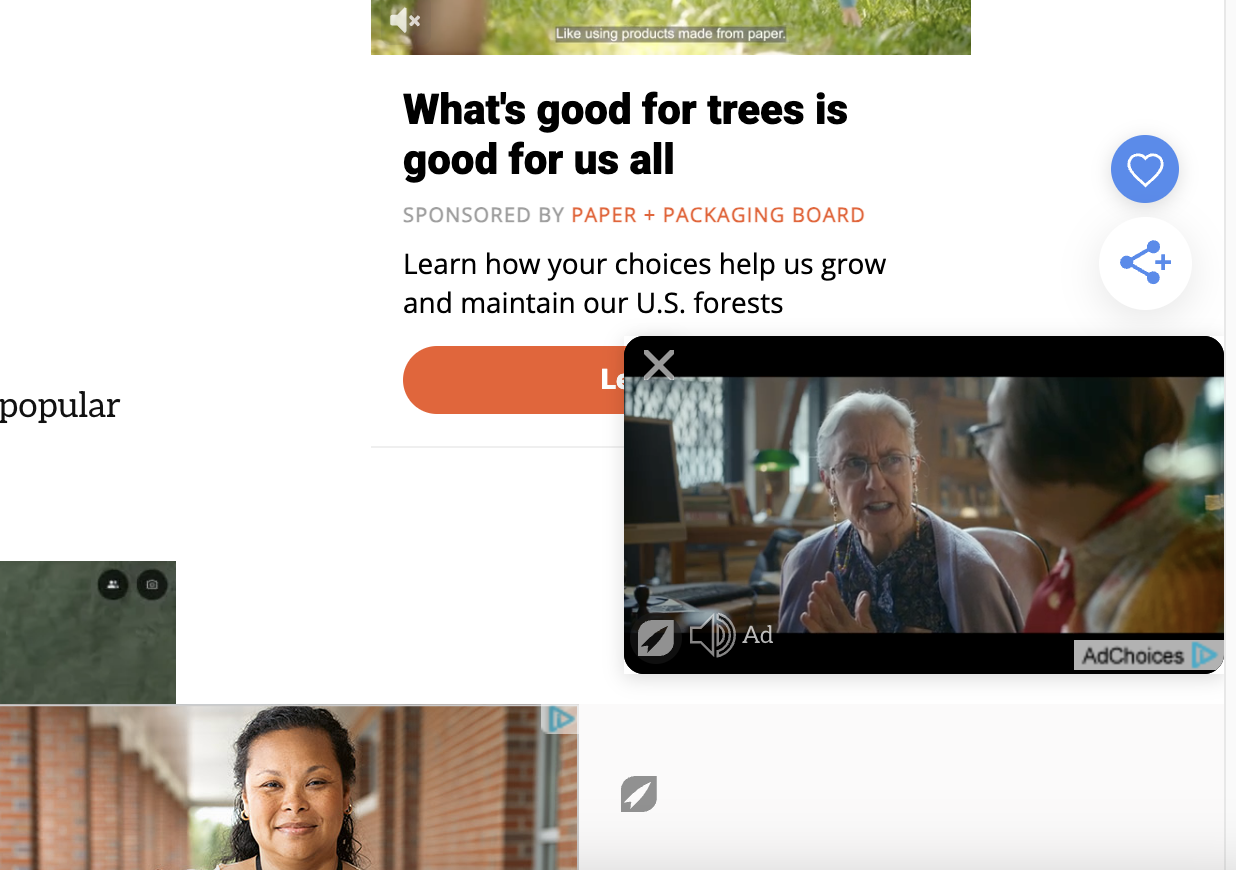Close the floating video ad
The width and height of the screenshot is (1236, 870).
pyautogui.click(x=658, y=365)
